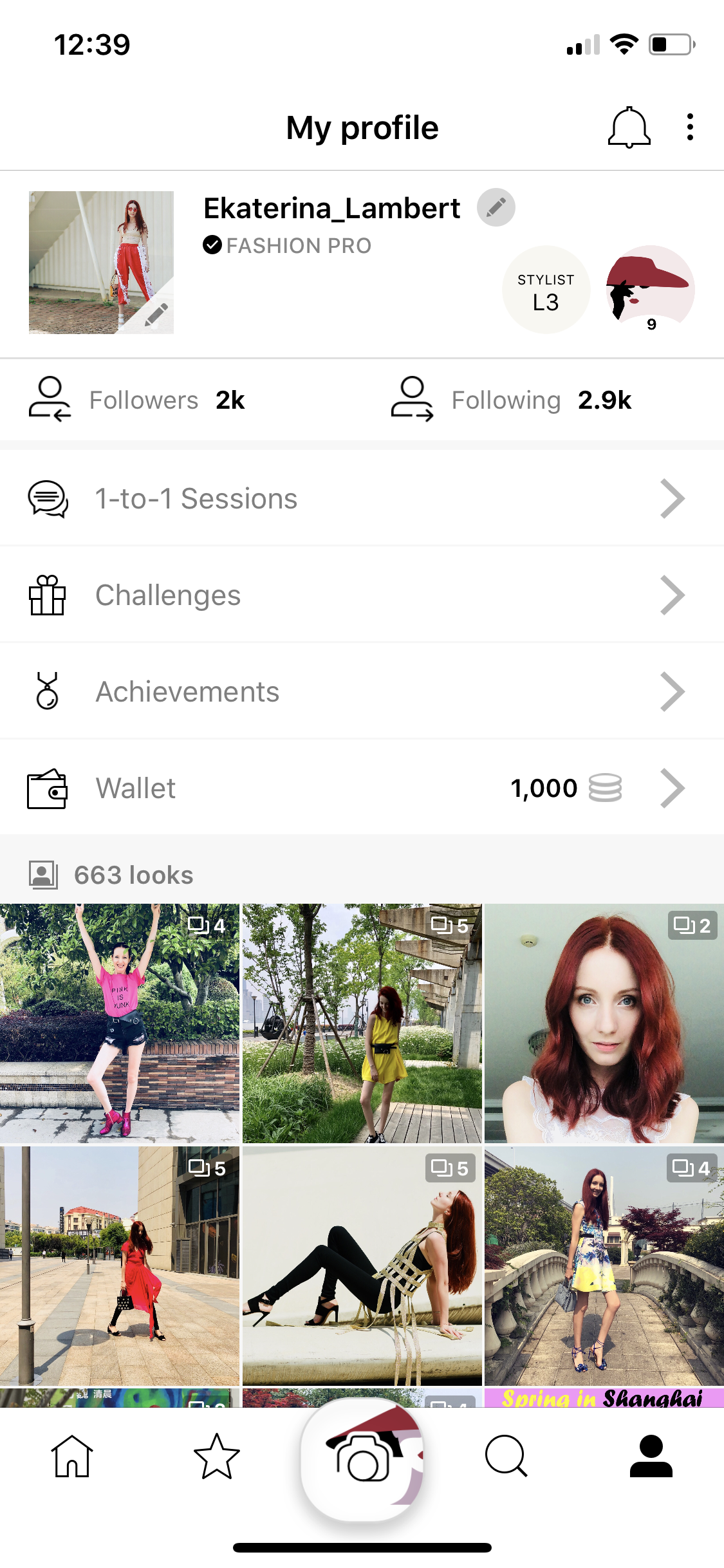The image size is (724, 1568).
Task: Tap the camera button to add a look
Action: coord(362,1460)
